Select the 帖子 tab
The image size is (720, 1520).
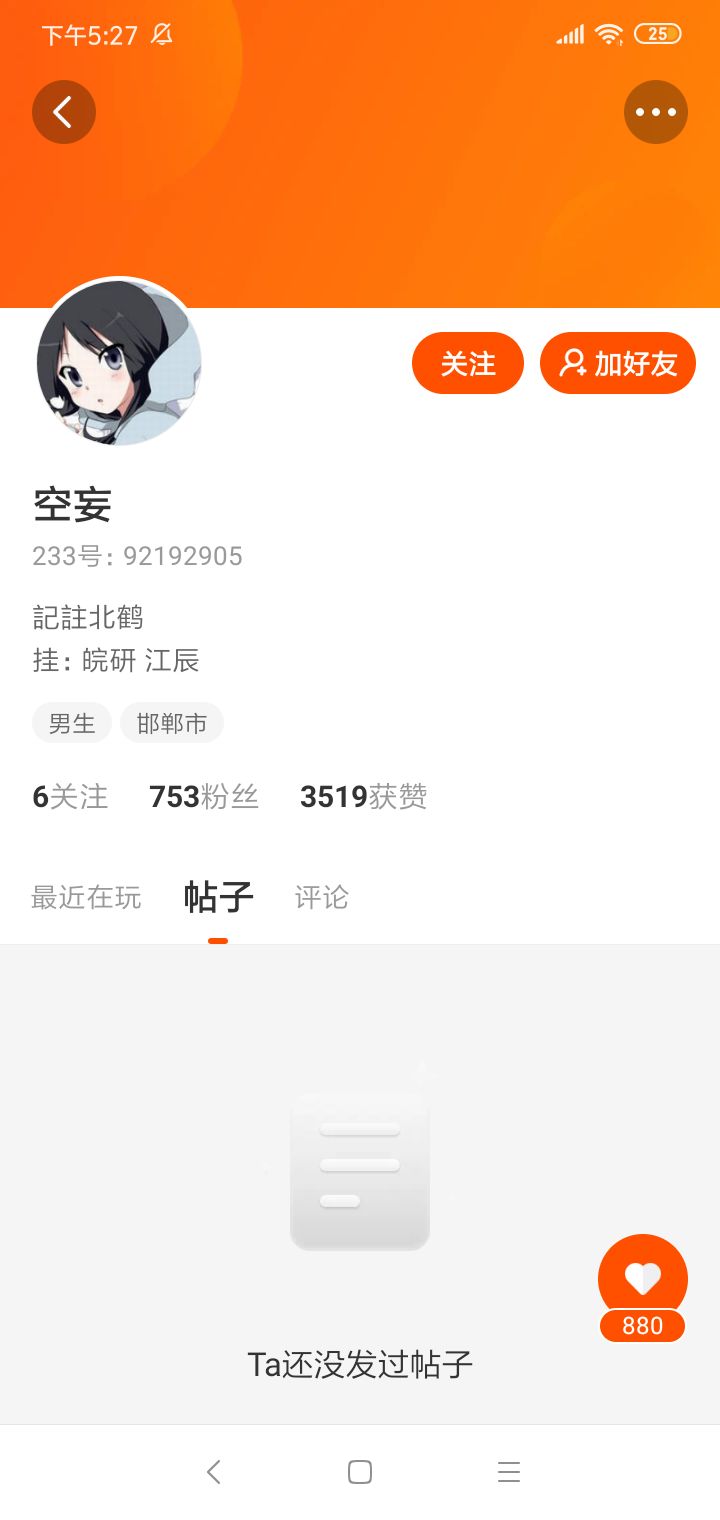pos(218,897)
